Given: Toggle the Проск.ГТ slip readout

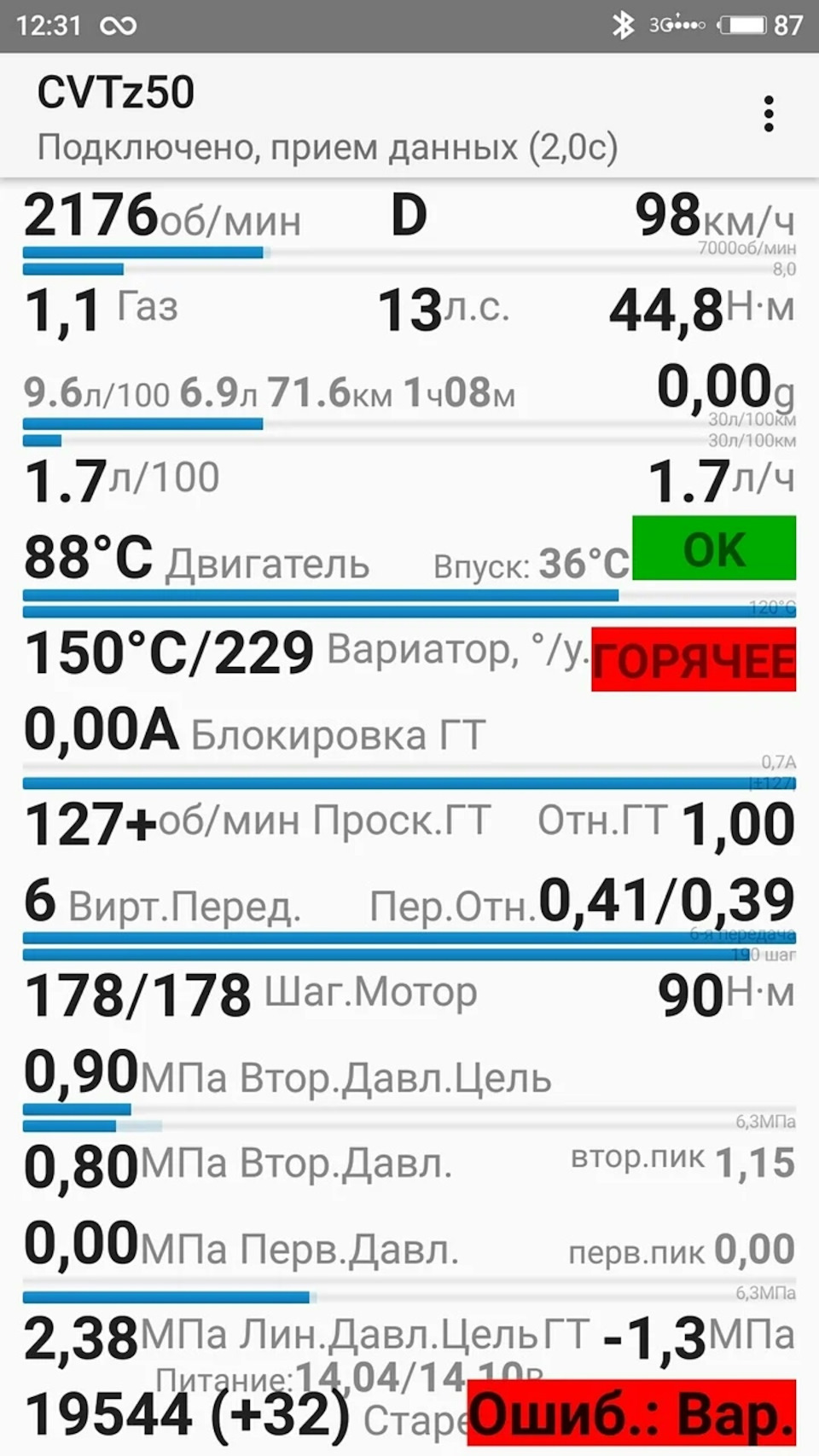Looking at the screenshot, I should tap(256, 821).
